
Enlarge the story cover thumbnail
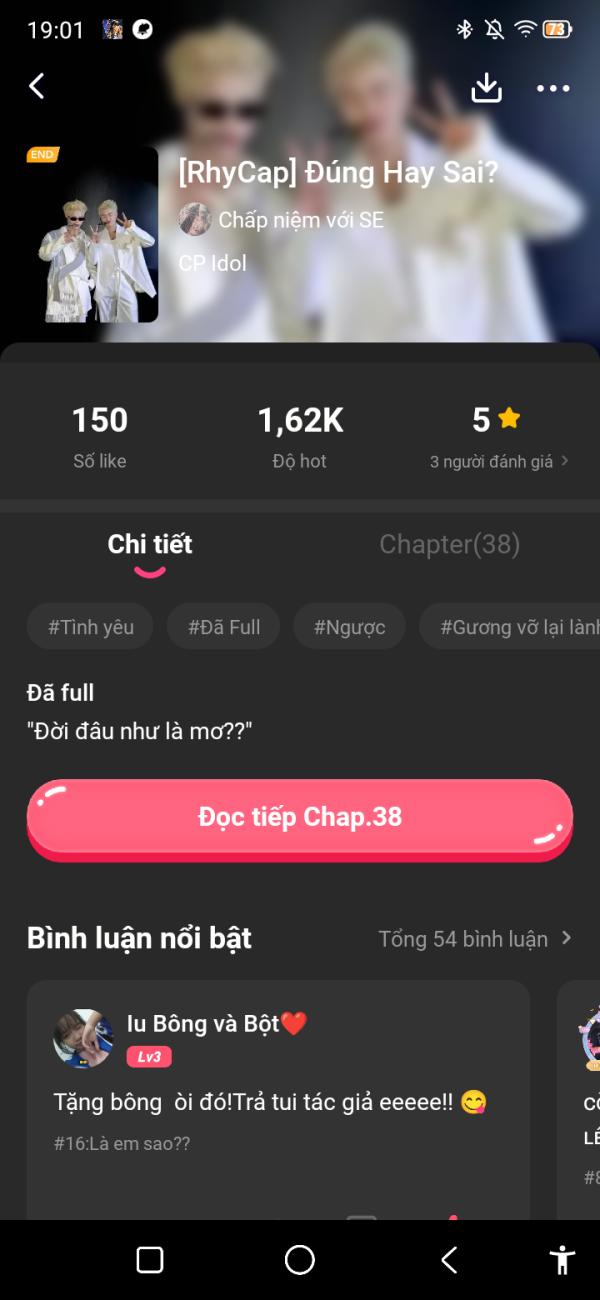97,235
